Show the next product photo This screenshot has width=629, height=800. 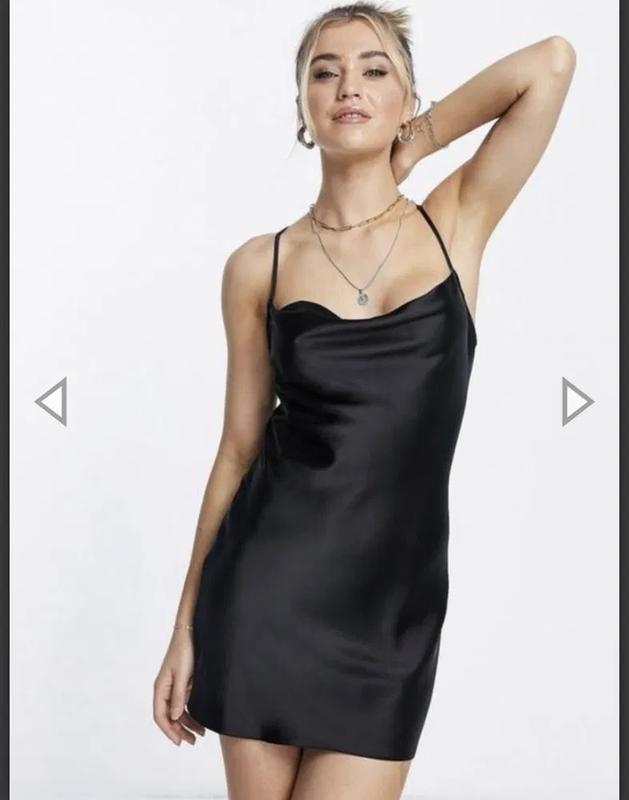pyautogui.click(x=576, y=402)
